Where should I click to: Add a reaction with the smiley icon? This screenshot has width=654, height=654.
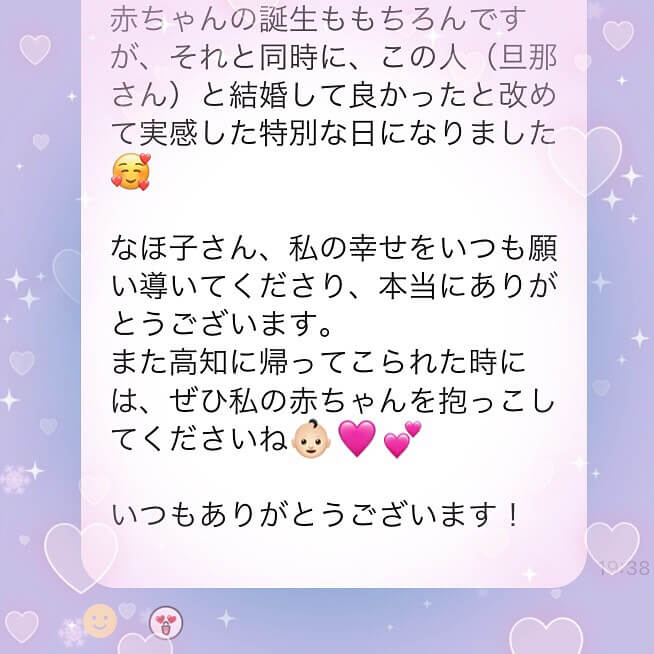(99, 621)
